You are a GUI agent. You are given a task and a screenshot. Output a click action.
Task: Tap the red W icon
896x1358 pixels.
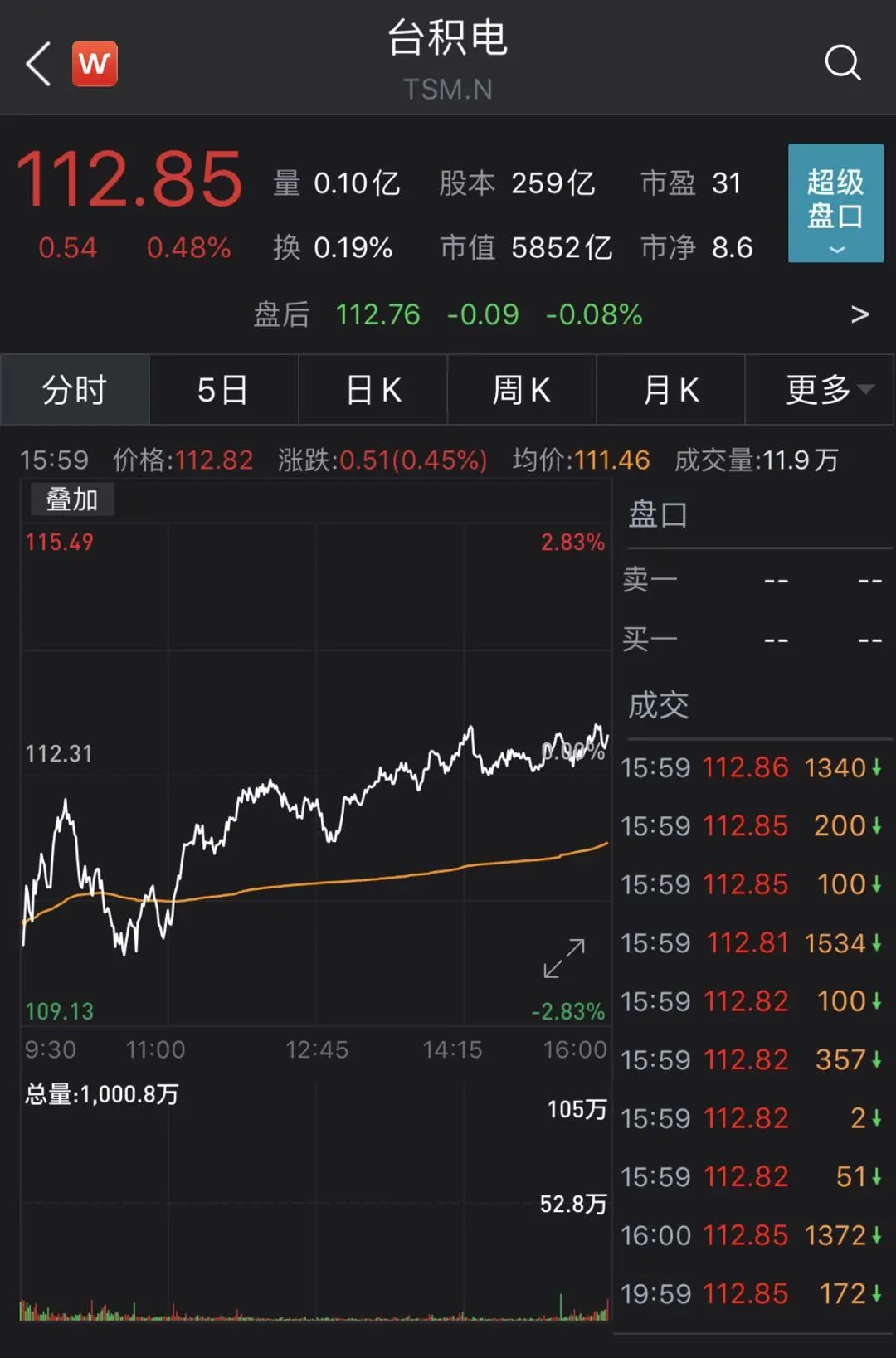(x=95, y=64)
